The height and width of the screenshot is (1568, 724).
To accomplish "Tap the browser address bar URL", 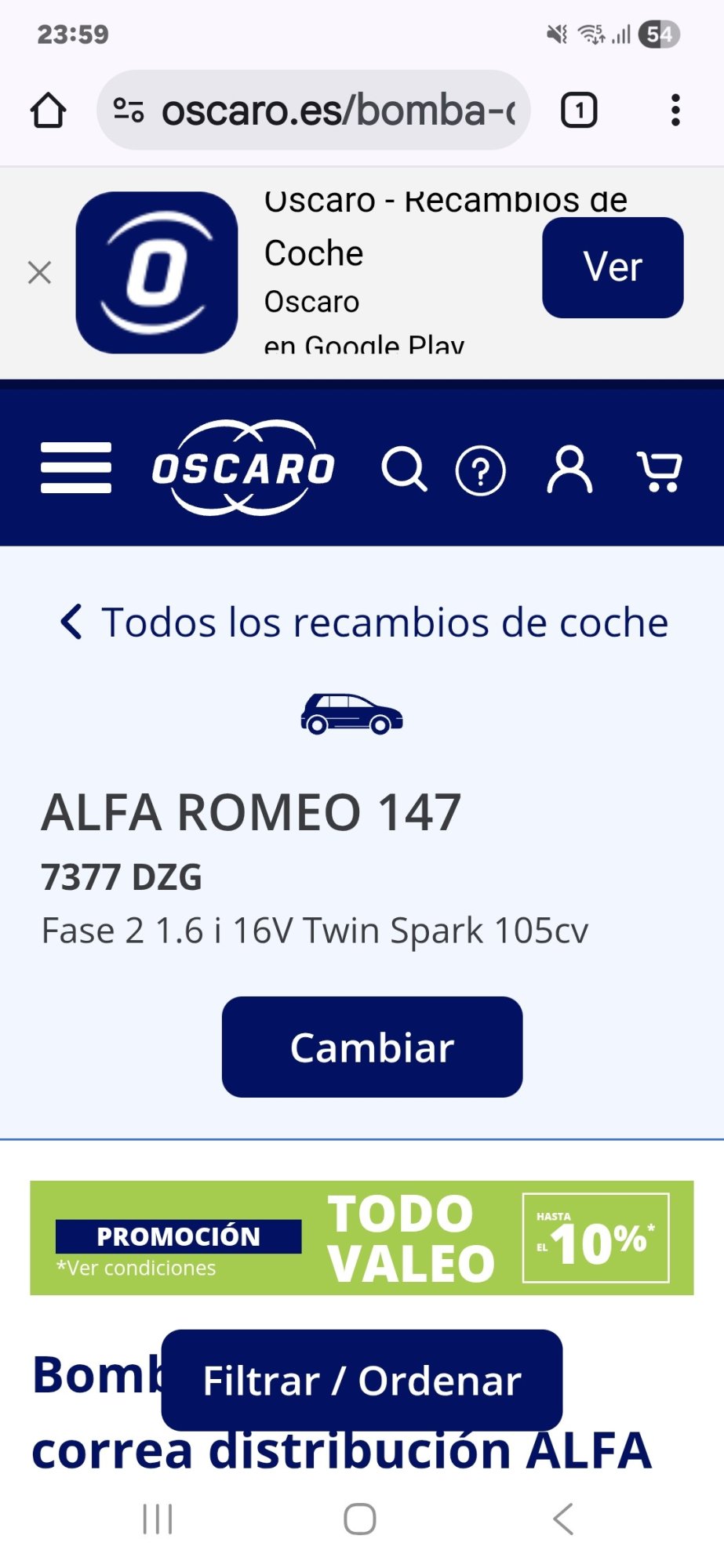I will coord(337,110).
